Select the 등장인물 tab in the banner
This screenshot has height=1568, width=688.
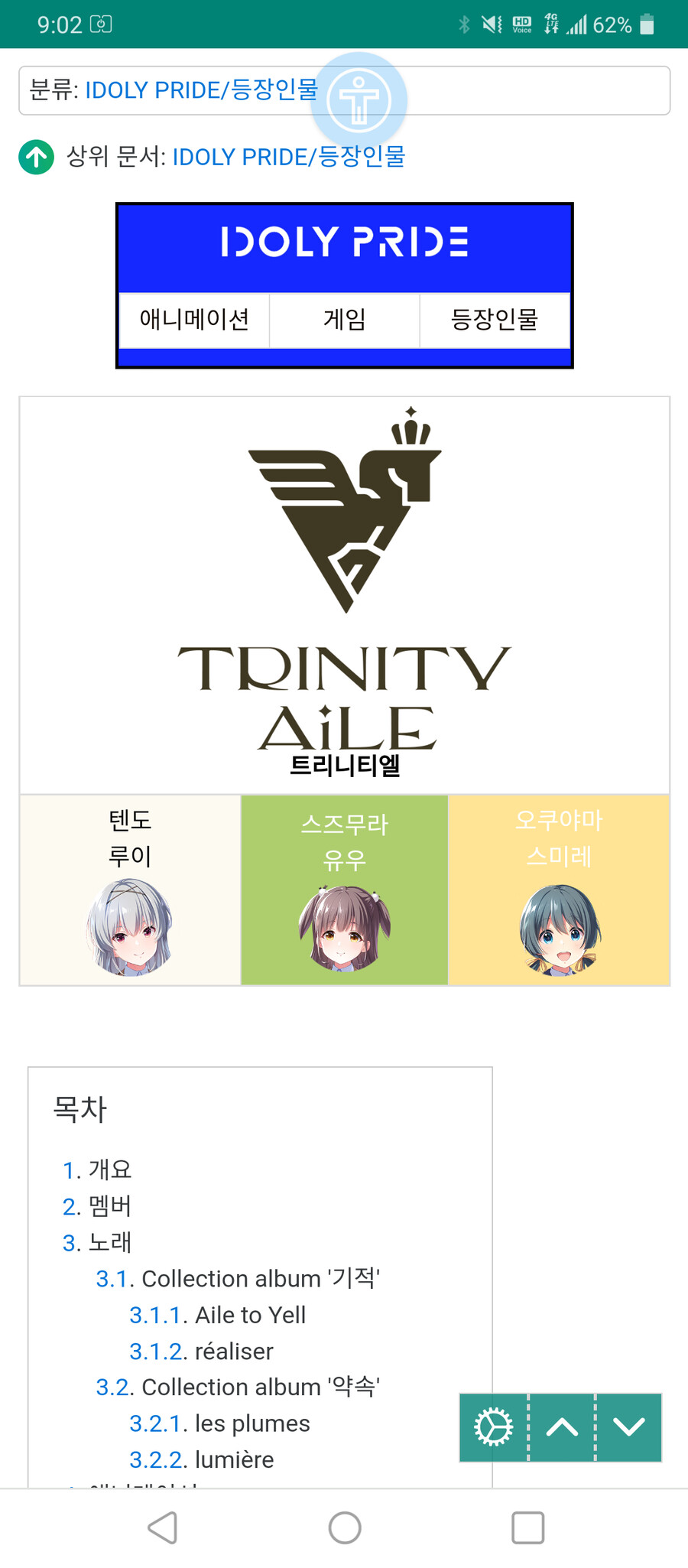[x=495, y=320]
